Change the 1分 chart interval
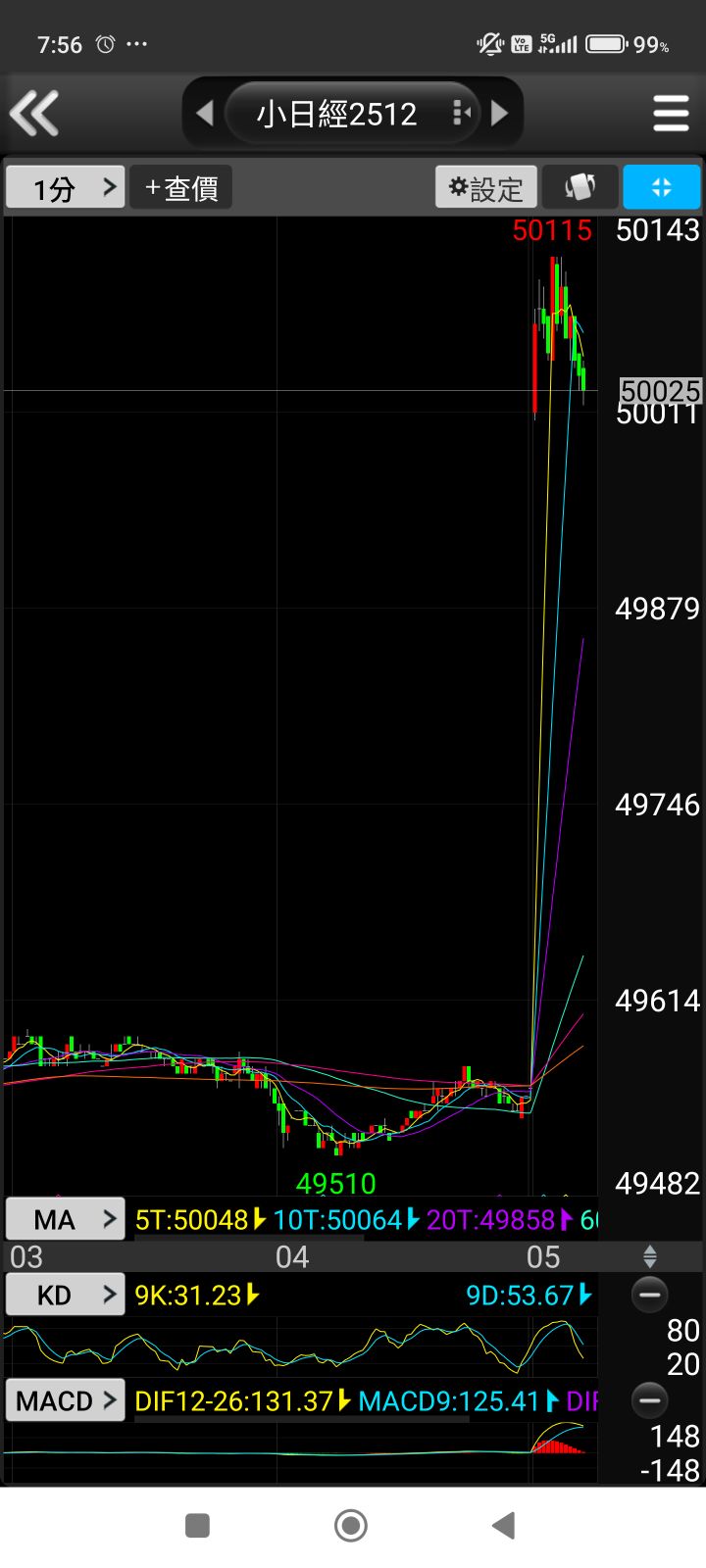The height and width of the screenshot is (1568, 706). (66, 187)
